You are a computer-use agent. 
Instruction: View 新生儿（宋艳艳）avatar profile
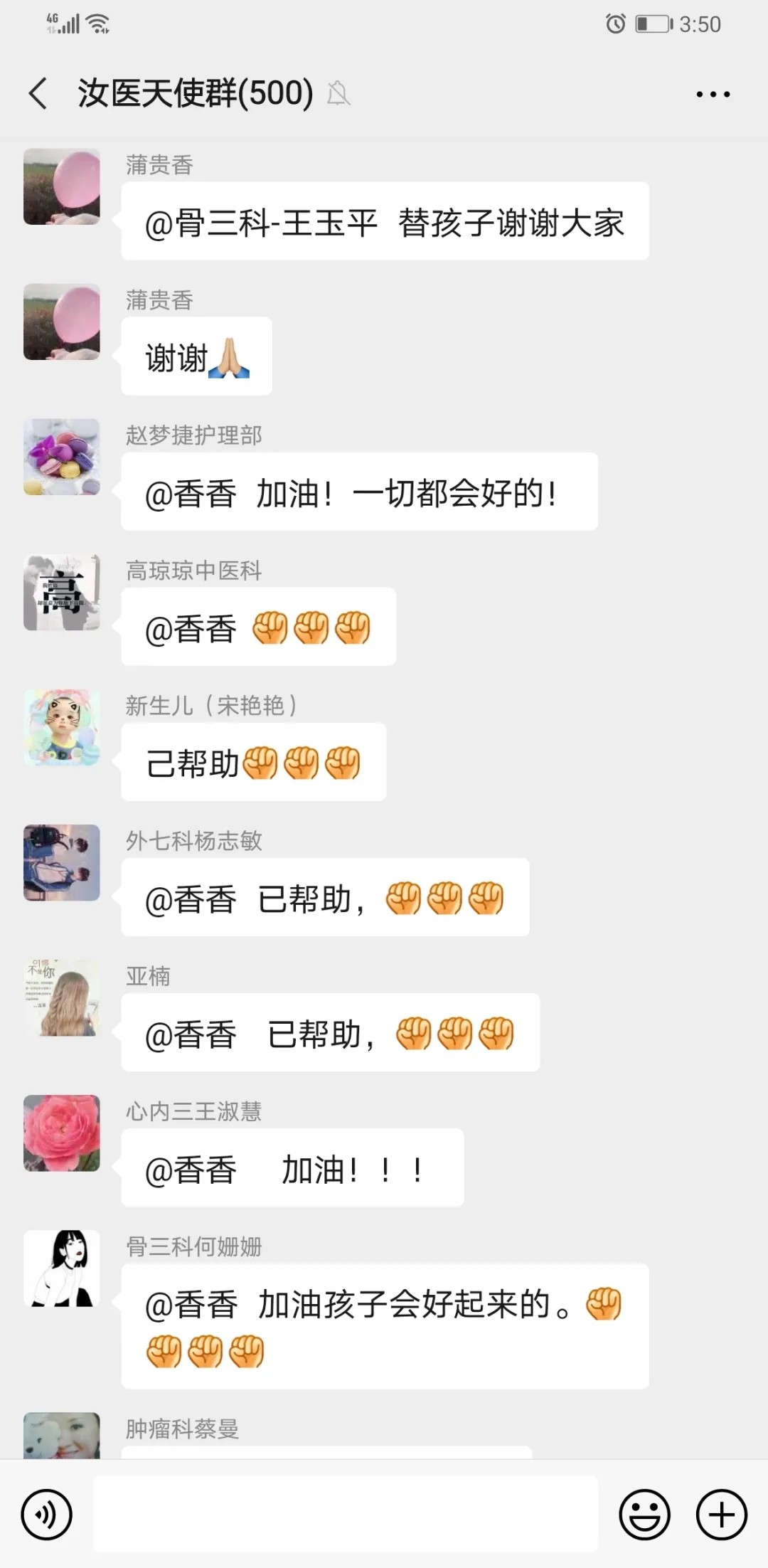click(62, 727)
